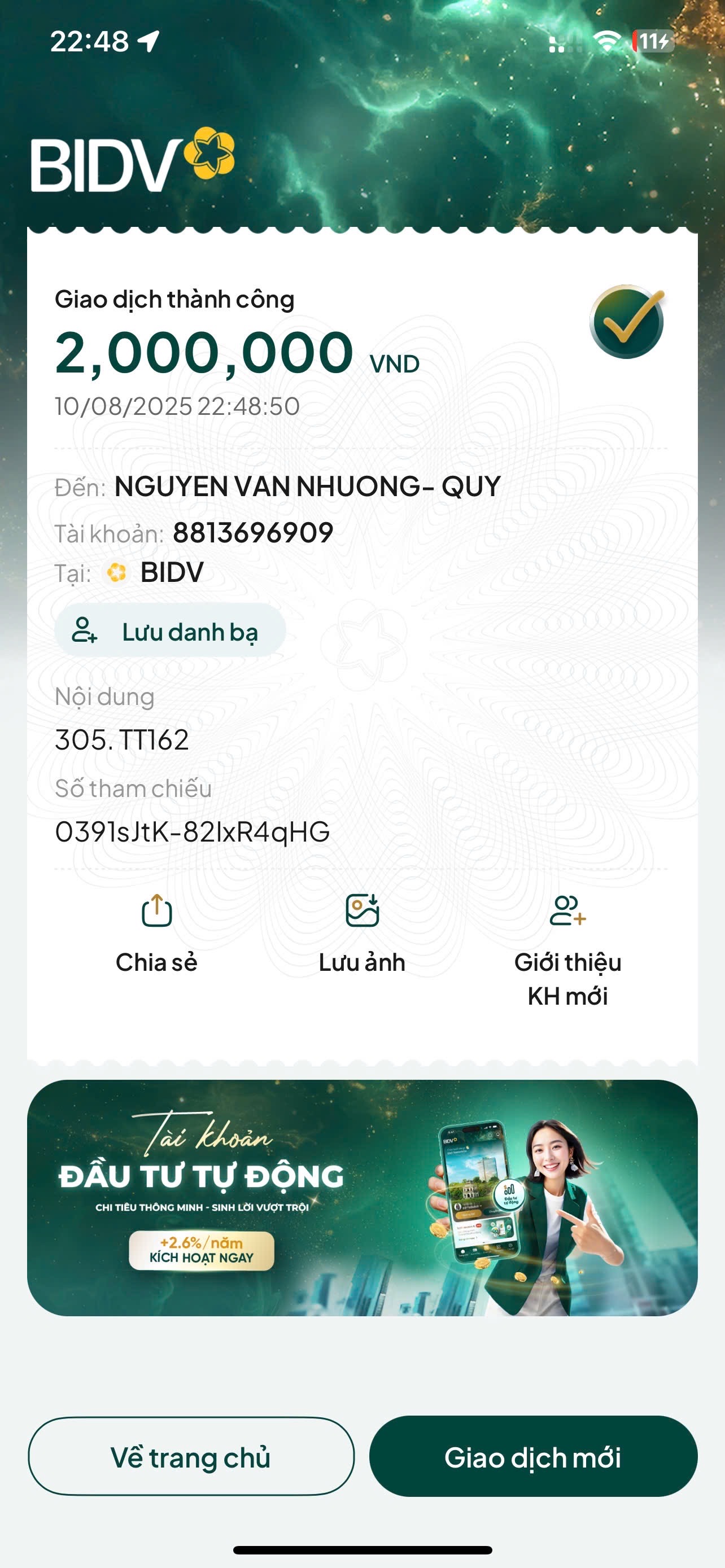This screenshot has height=1568, width=725.
Task: Start a new transaction with Giao dịch mới
Action: 533,1457
